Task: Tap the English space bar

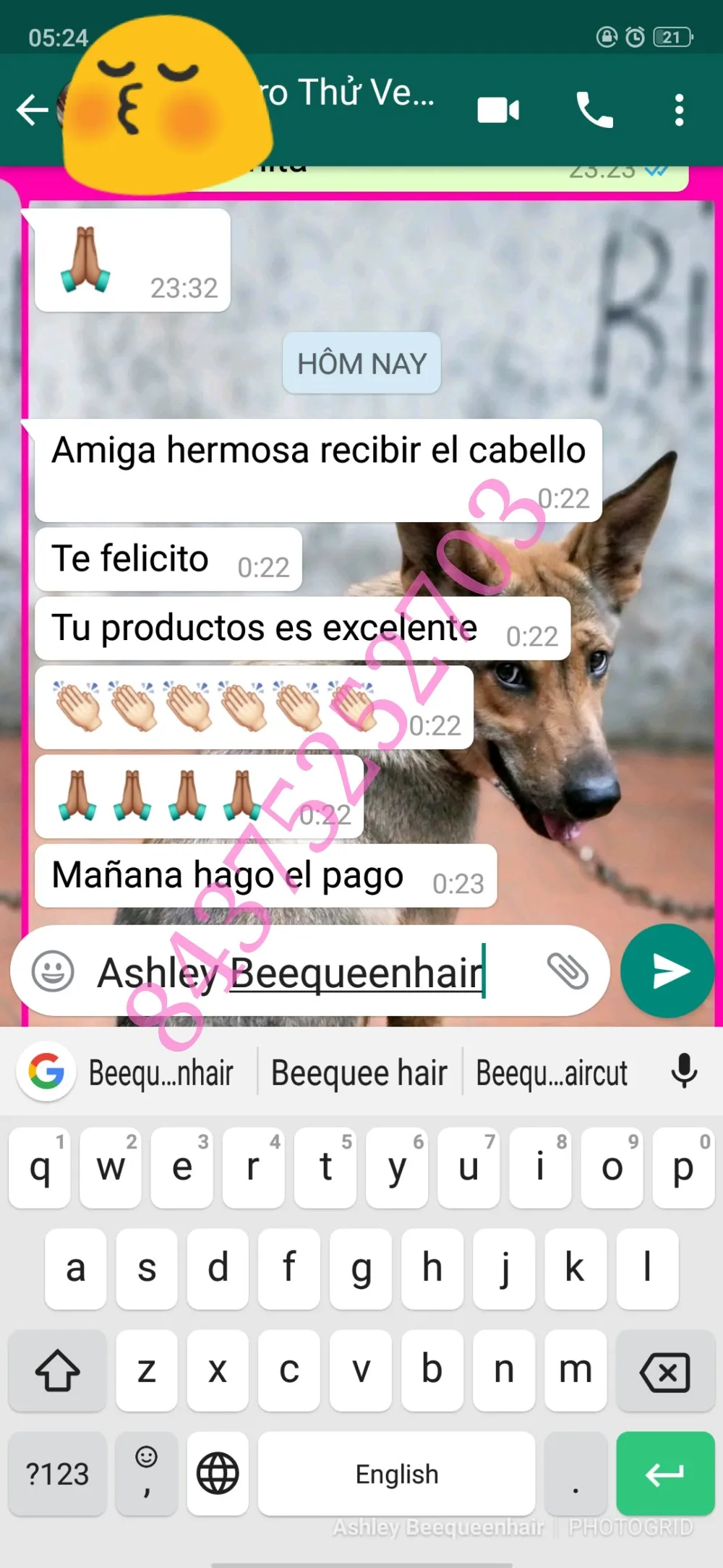Action: (397, 1473)
